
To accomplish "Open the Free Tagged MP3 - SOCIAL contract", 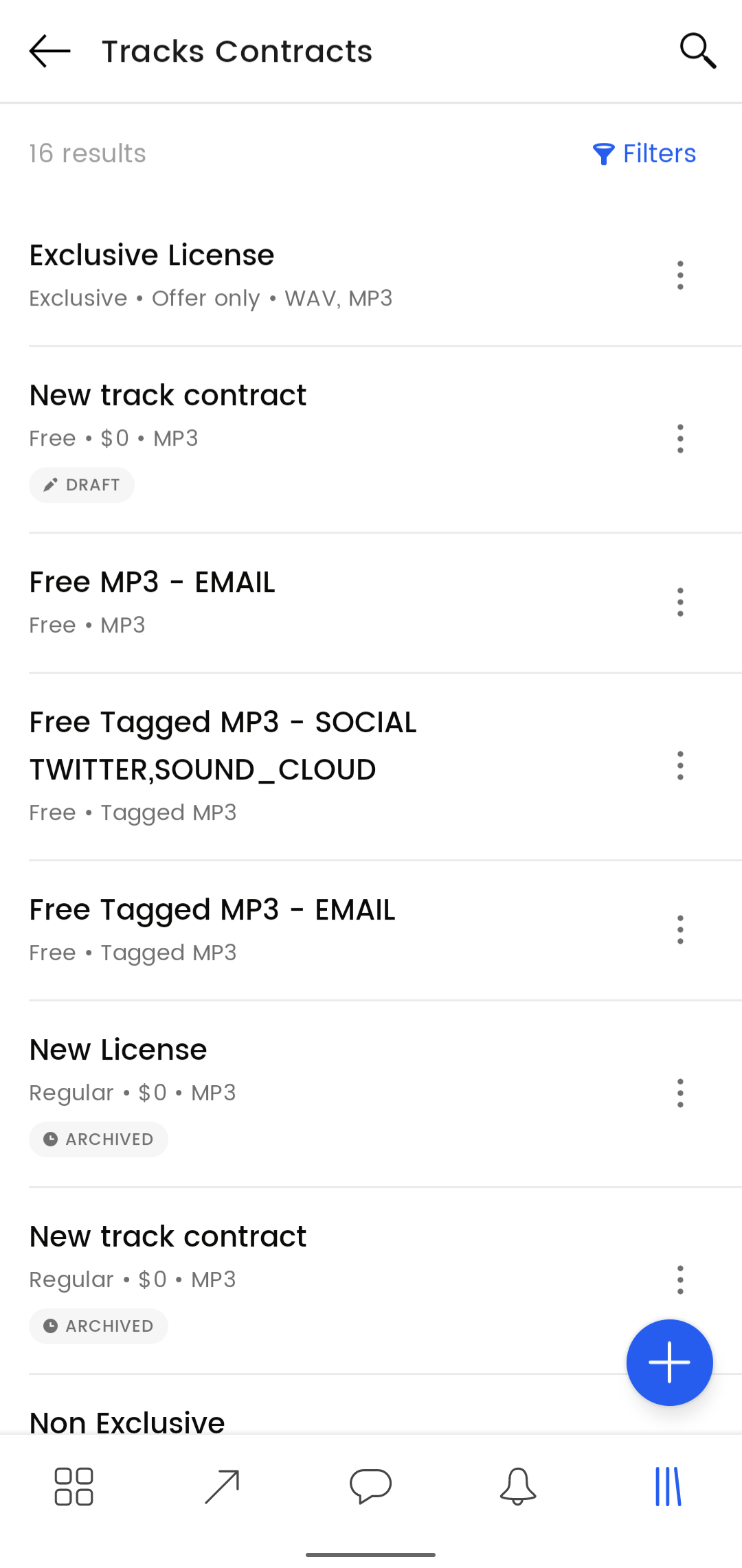I will click(x=223, y=745).
